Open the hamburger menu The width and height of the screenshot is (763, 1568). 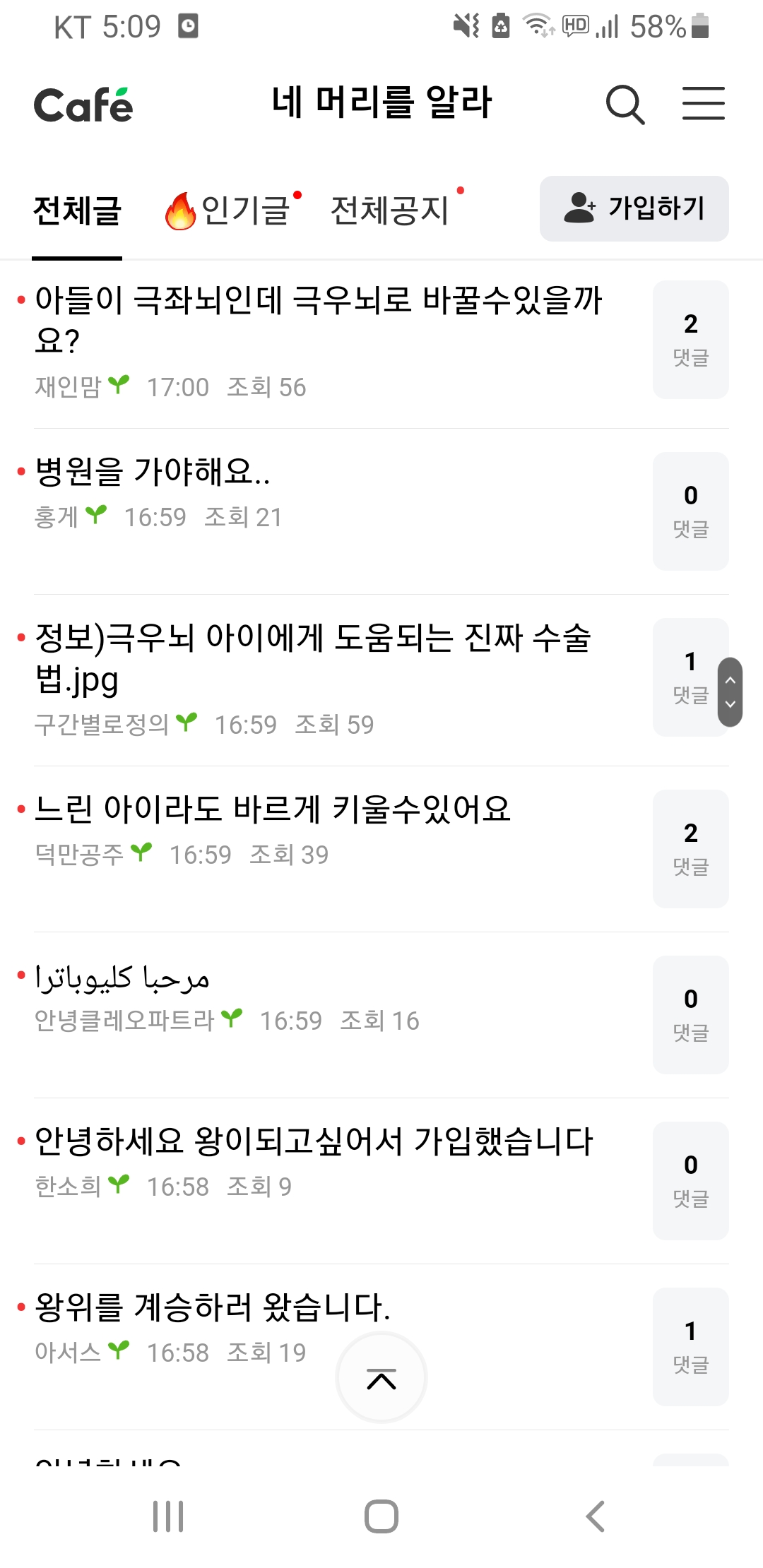(x=703, y=104)
